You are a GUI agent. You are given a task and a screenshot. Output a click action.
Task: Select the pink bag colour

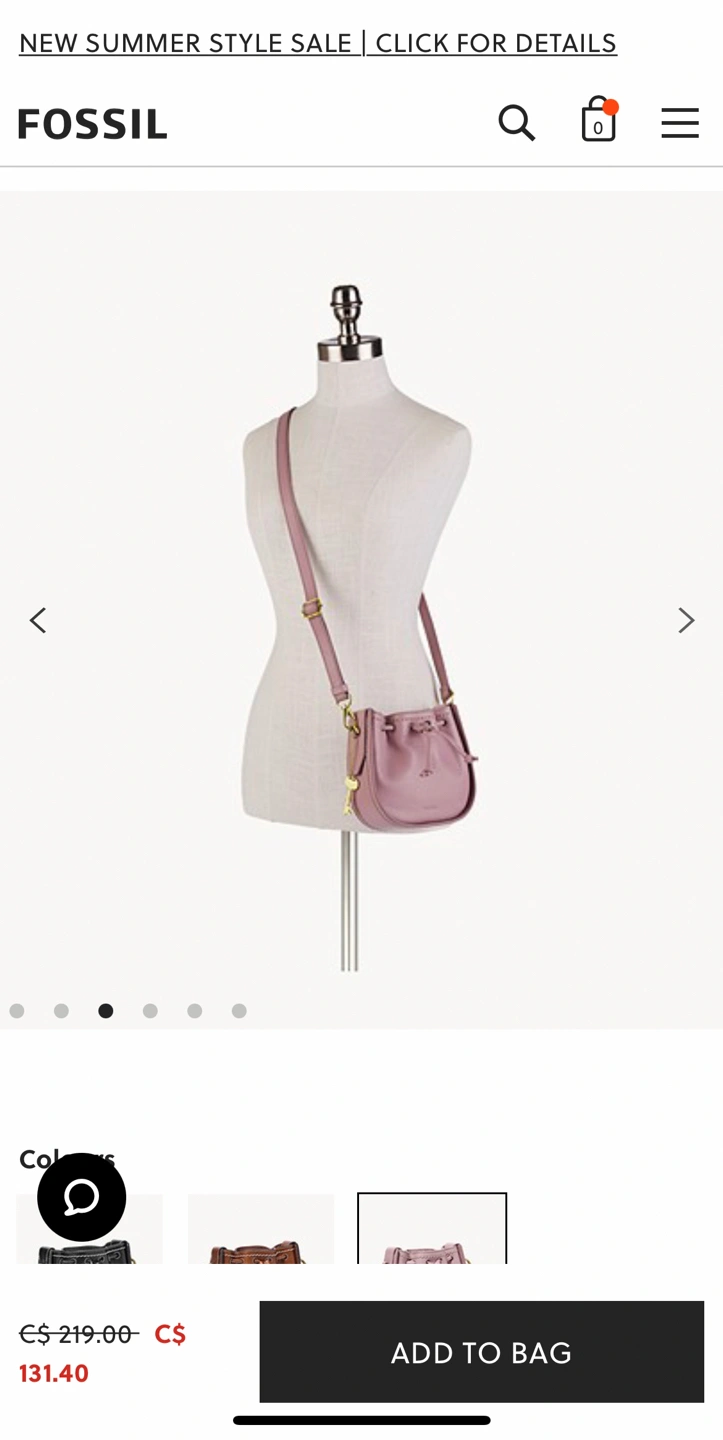(x=432, y=1230)
